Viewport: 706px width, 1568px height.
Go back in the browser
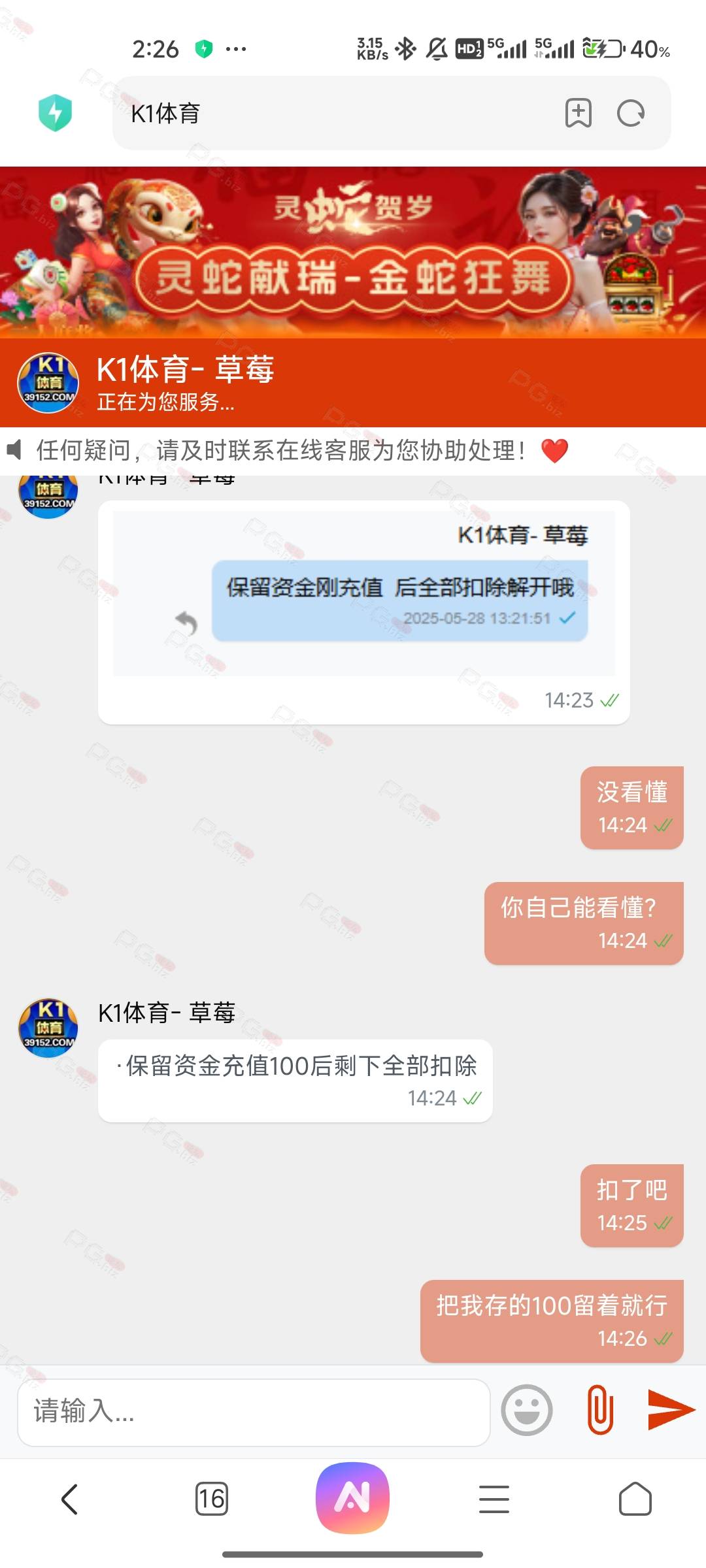[70, 1499]
